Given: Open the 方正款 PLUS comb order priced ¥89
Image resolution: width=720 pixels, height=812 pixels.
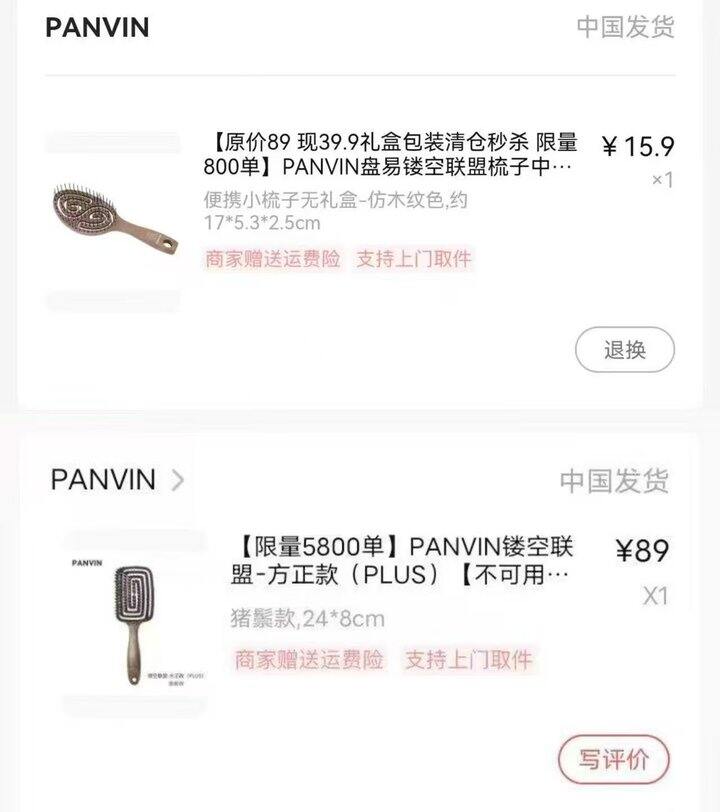Looking at the screenshot, I should (404, 561).
